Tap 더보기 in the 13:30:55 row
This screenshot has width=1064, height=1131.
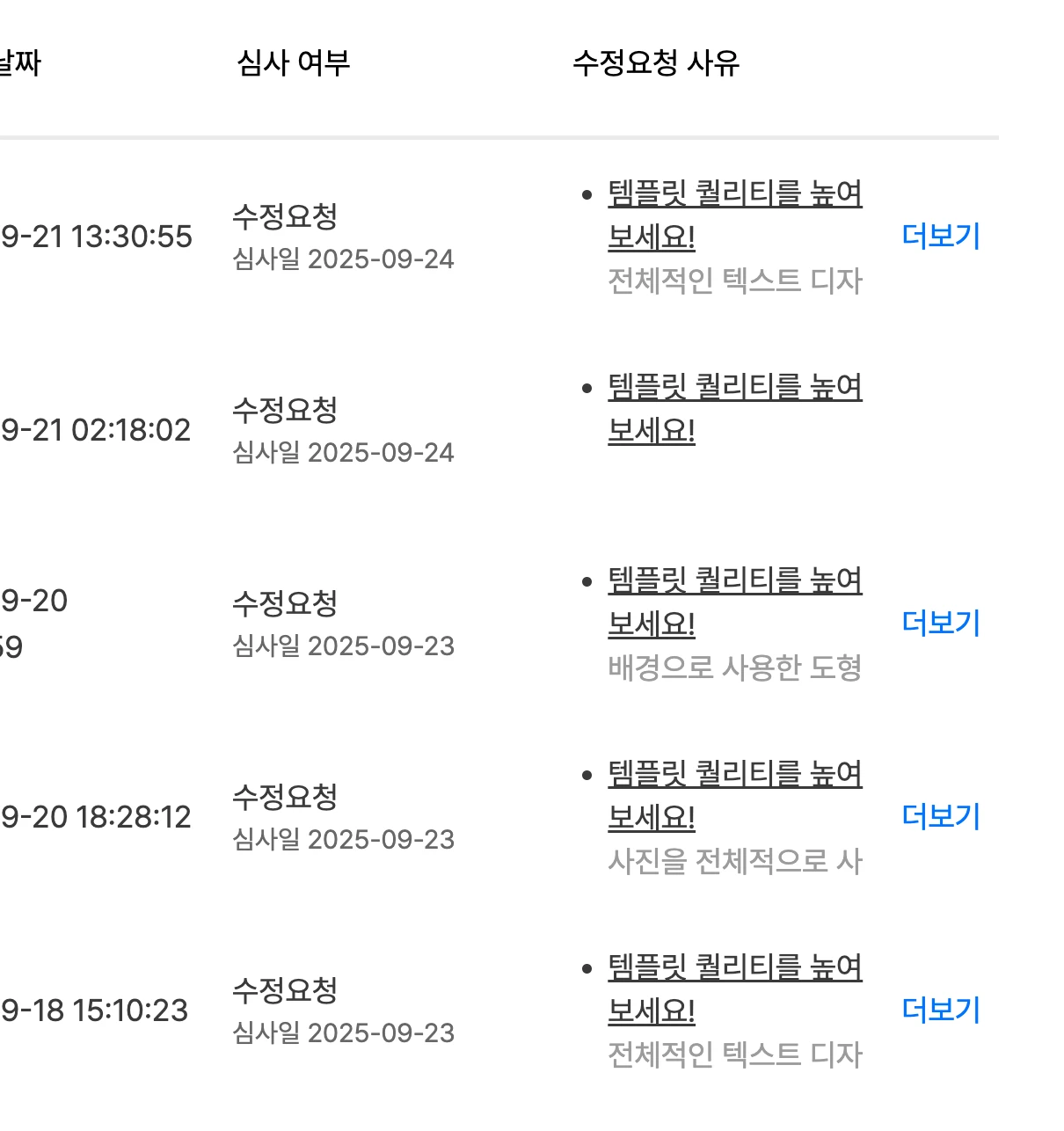(940, 236)
